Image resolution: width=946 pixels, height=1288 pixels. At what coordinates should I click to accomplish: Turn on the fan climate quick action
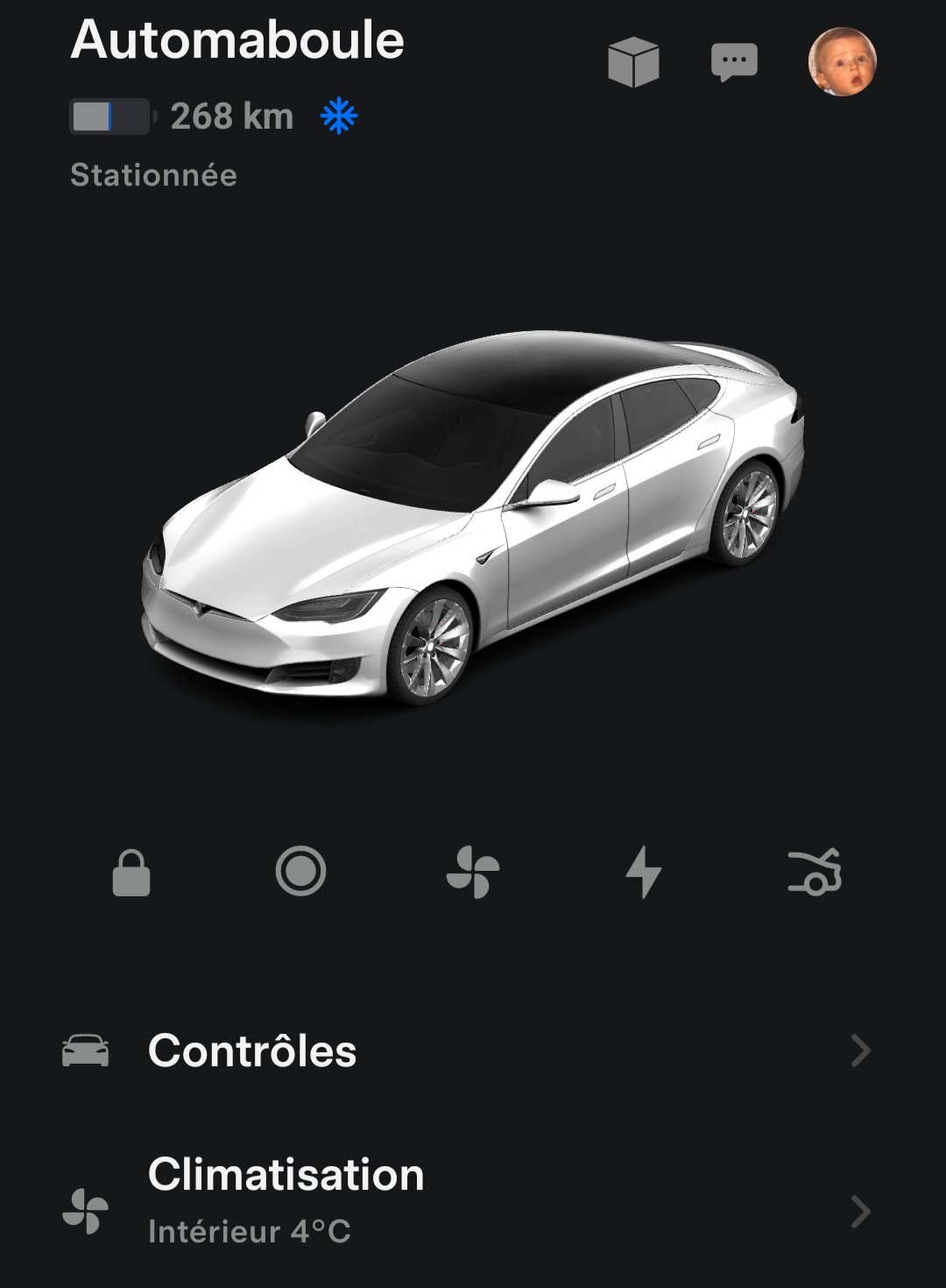coord(473,872)
